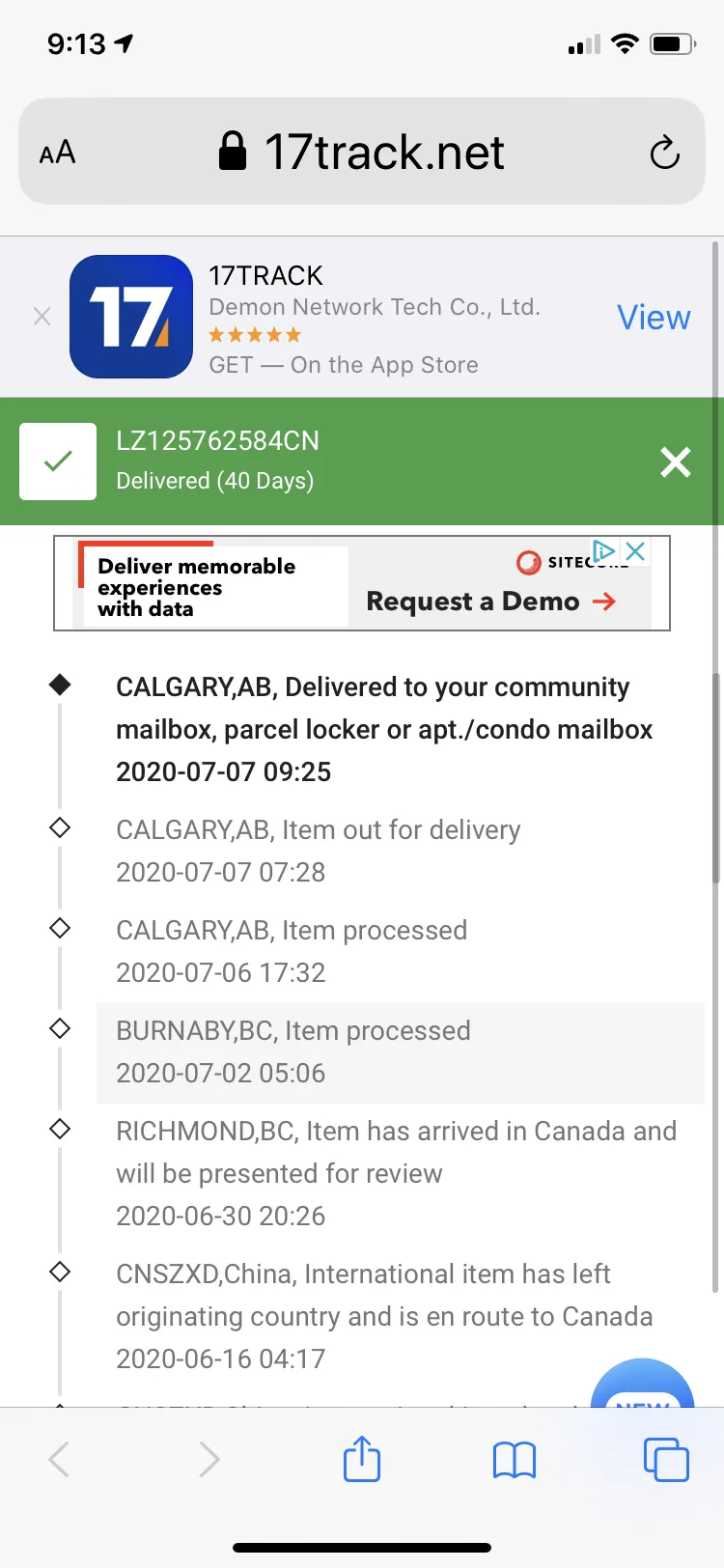Open Request a Demo ad link
724x1568 pixels.
click(x=490, y=602)
